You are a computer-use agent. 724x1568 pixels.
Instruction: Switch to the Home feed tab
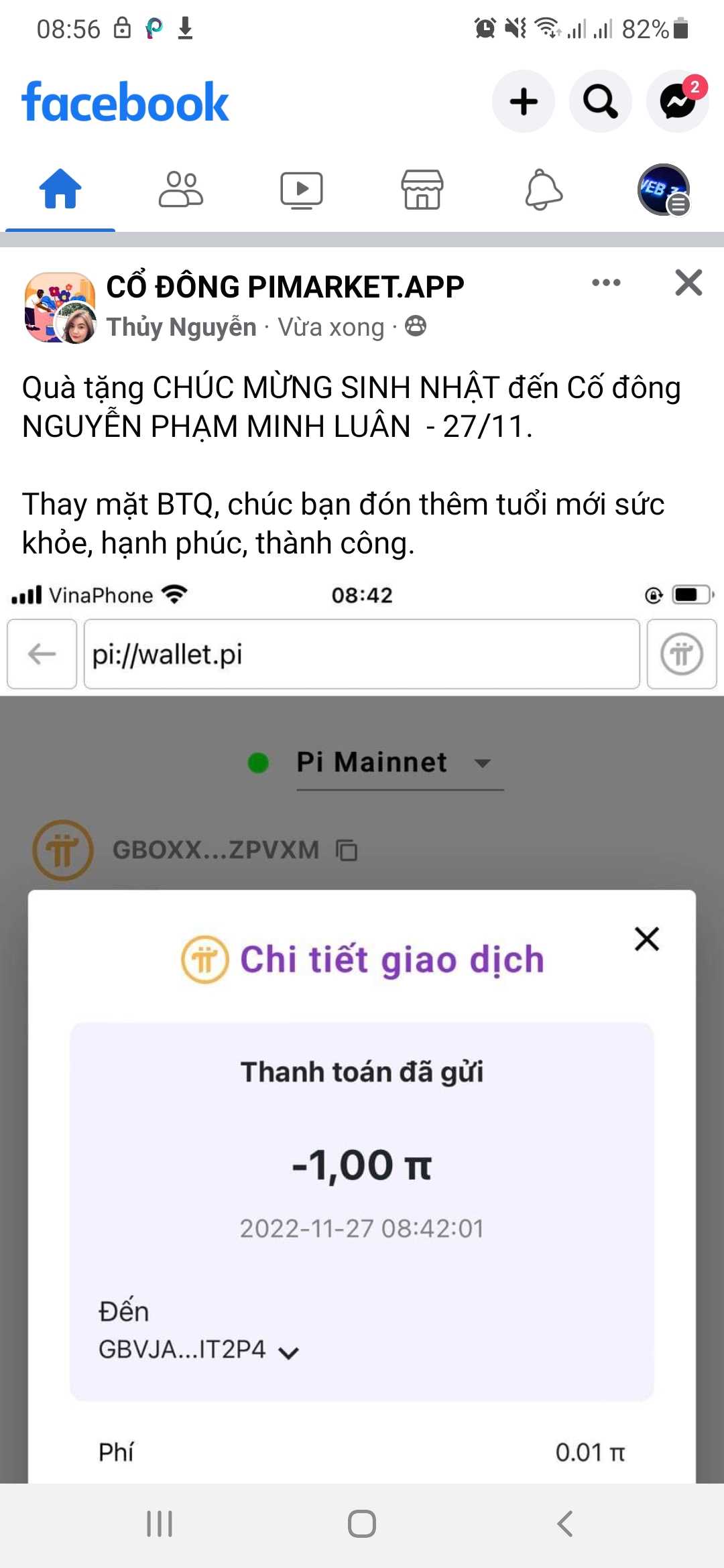[x=60, y=190]
